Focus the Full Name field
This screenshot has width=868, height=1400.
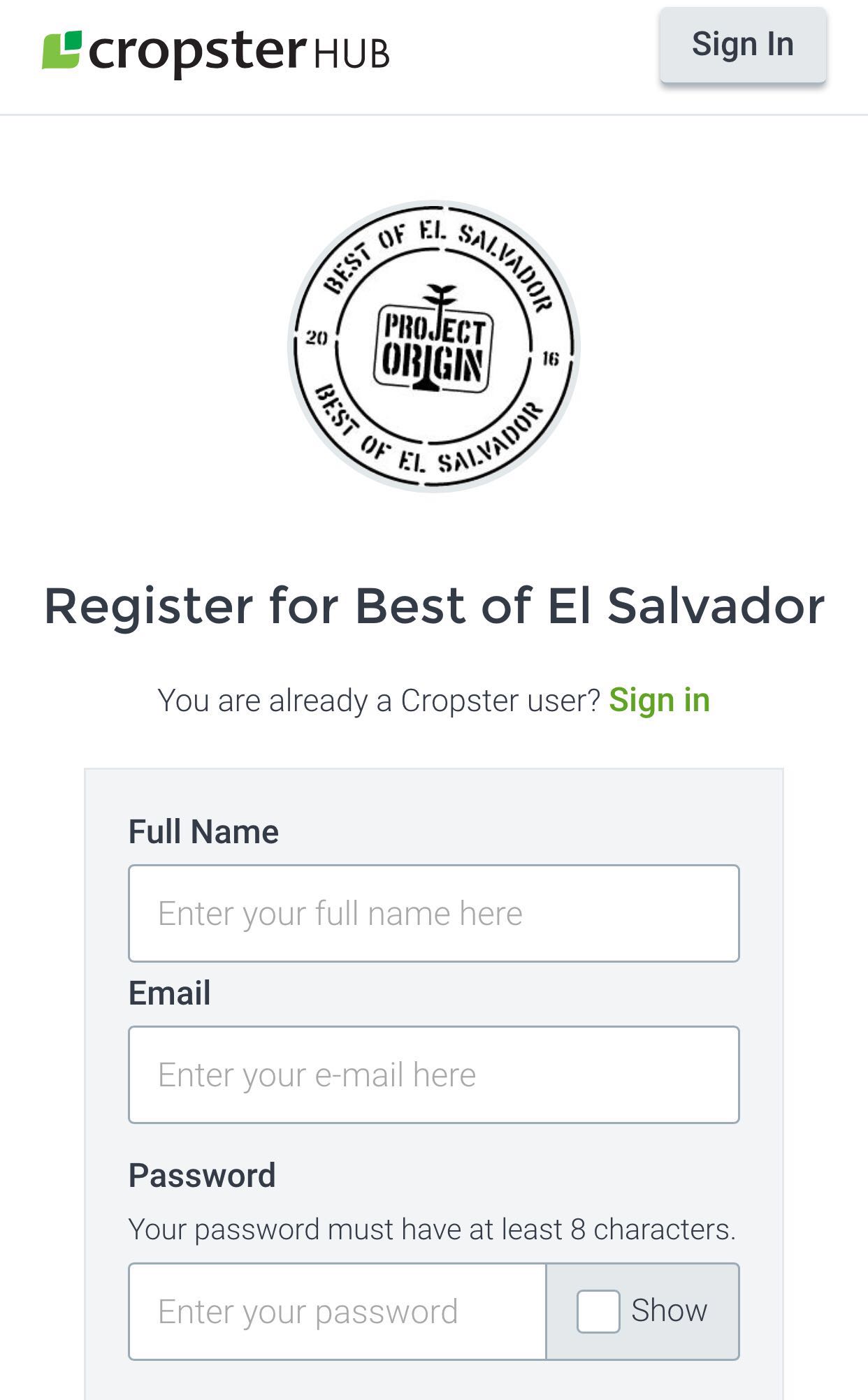(x=434, y=913)
